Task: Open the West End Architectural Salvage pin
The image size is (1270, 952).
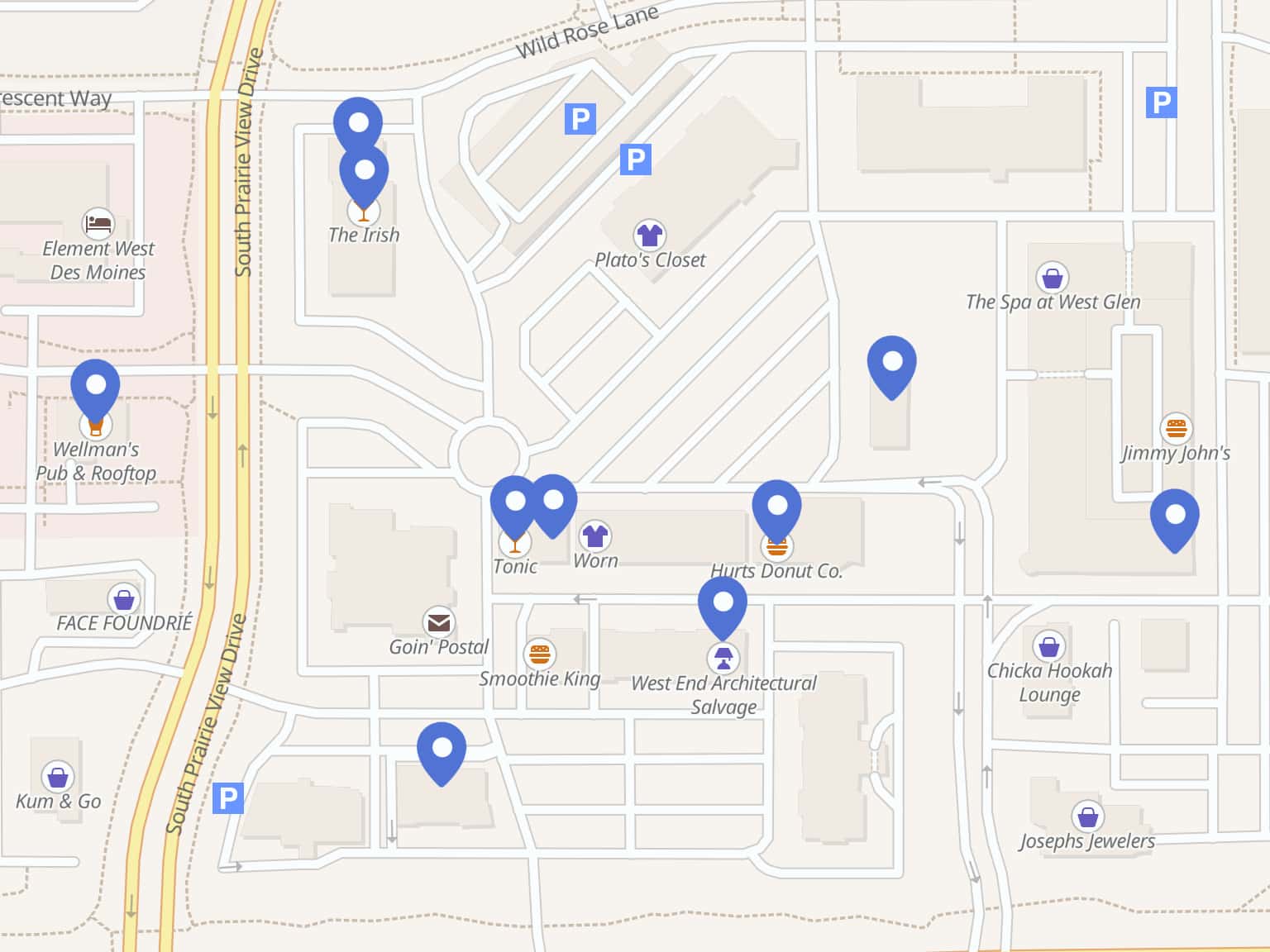Action: (723, 606)
